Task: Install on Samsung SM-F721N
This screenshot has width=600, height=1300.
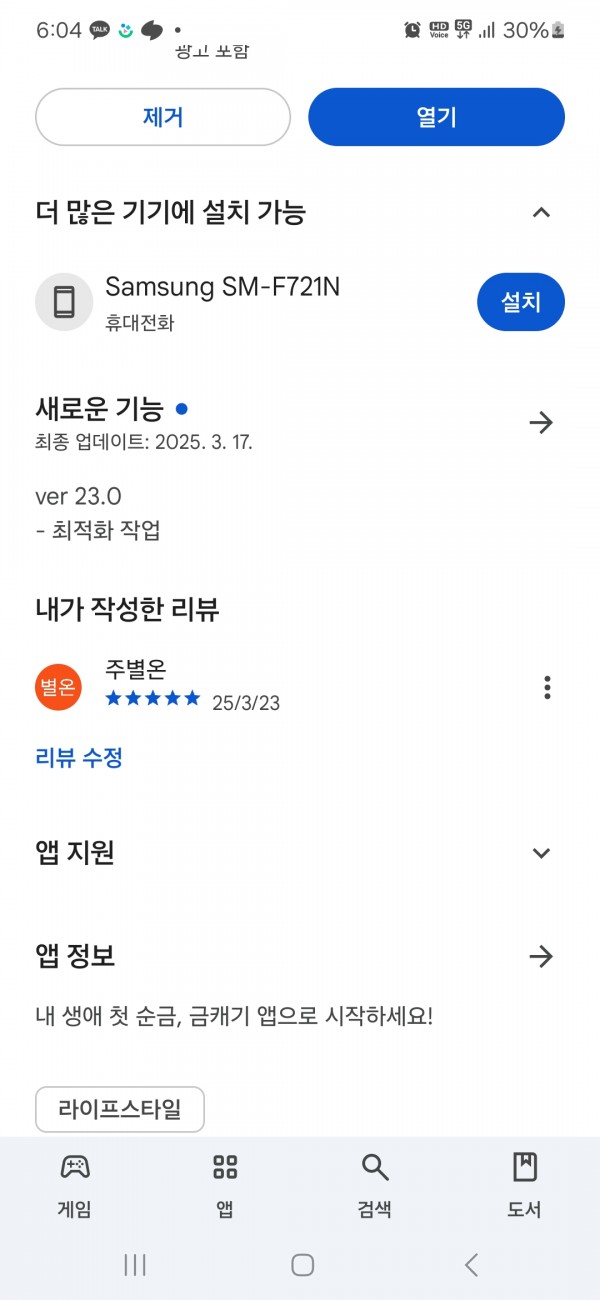Action: (x=520, y=301)
